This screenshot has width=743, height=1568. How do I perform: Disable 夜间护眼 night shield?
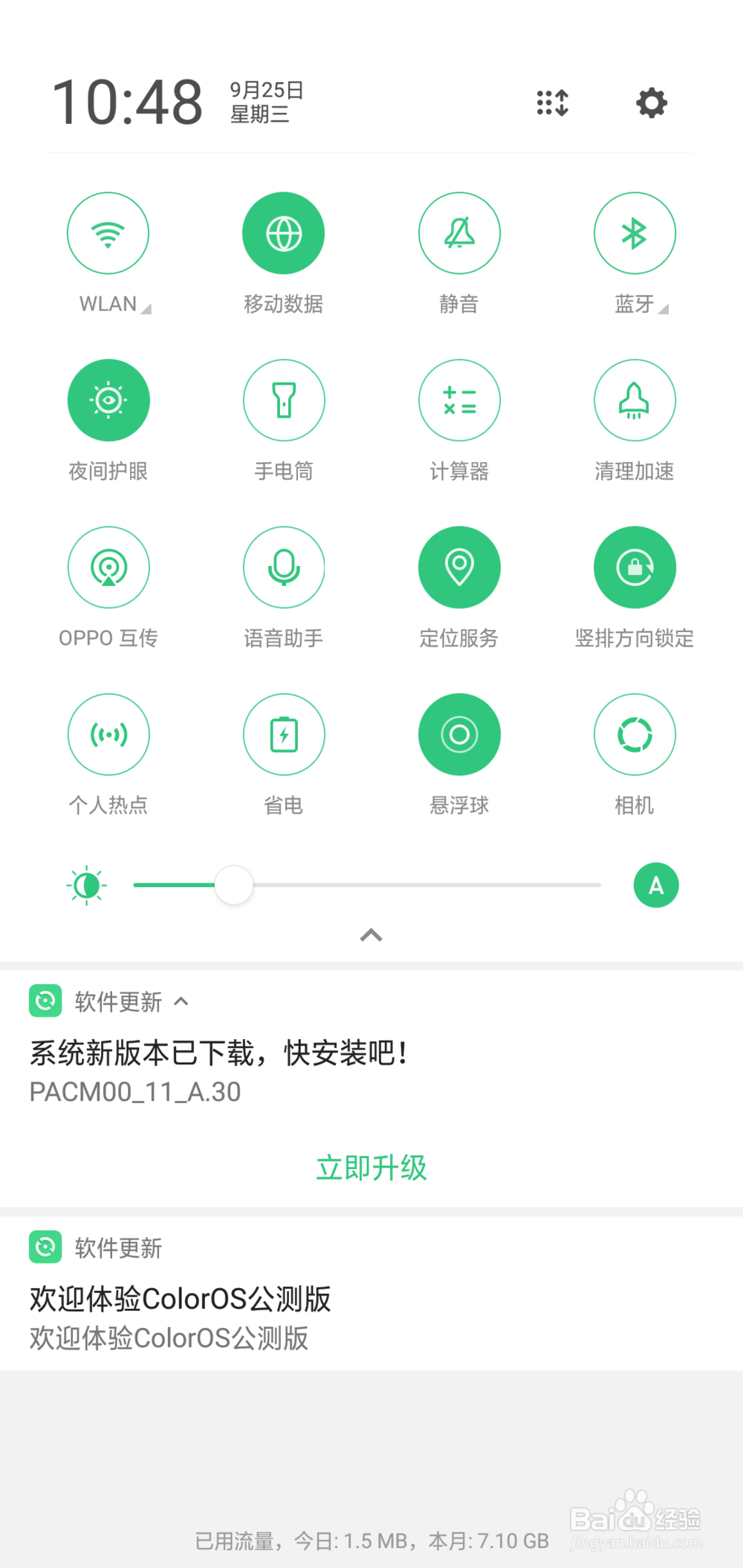[x=108, y=400]
